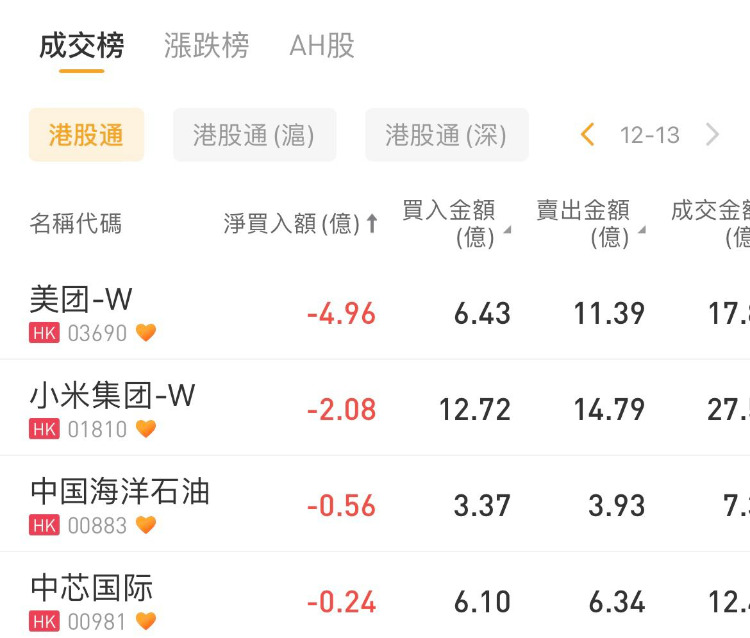Open 中国海洋石油 stock details
Screen dimensions: 750x638
pos(120,504)
